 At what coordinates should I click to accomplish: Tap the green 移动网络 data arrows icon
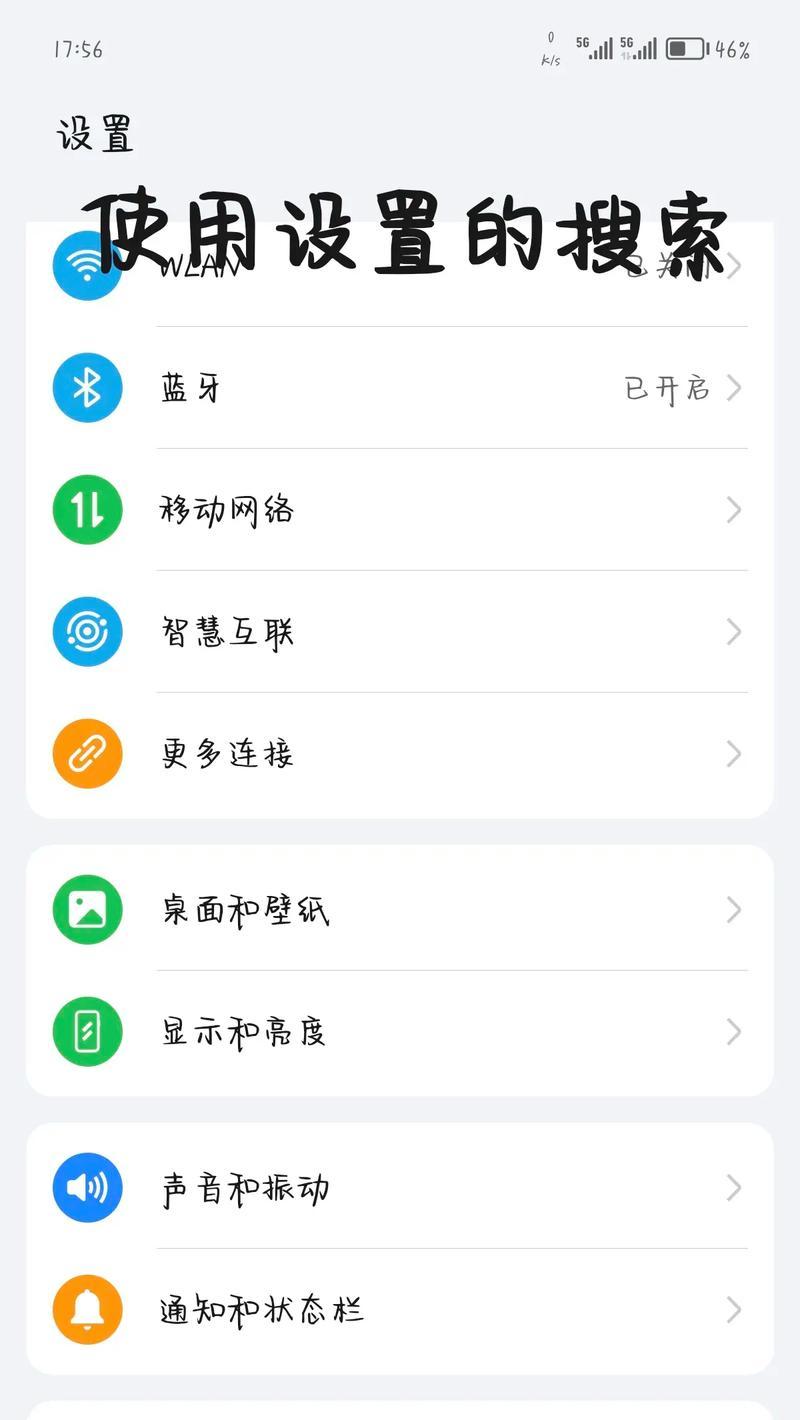(x=87, y=509)
